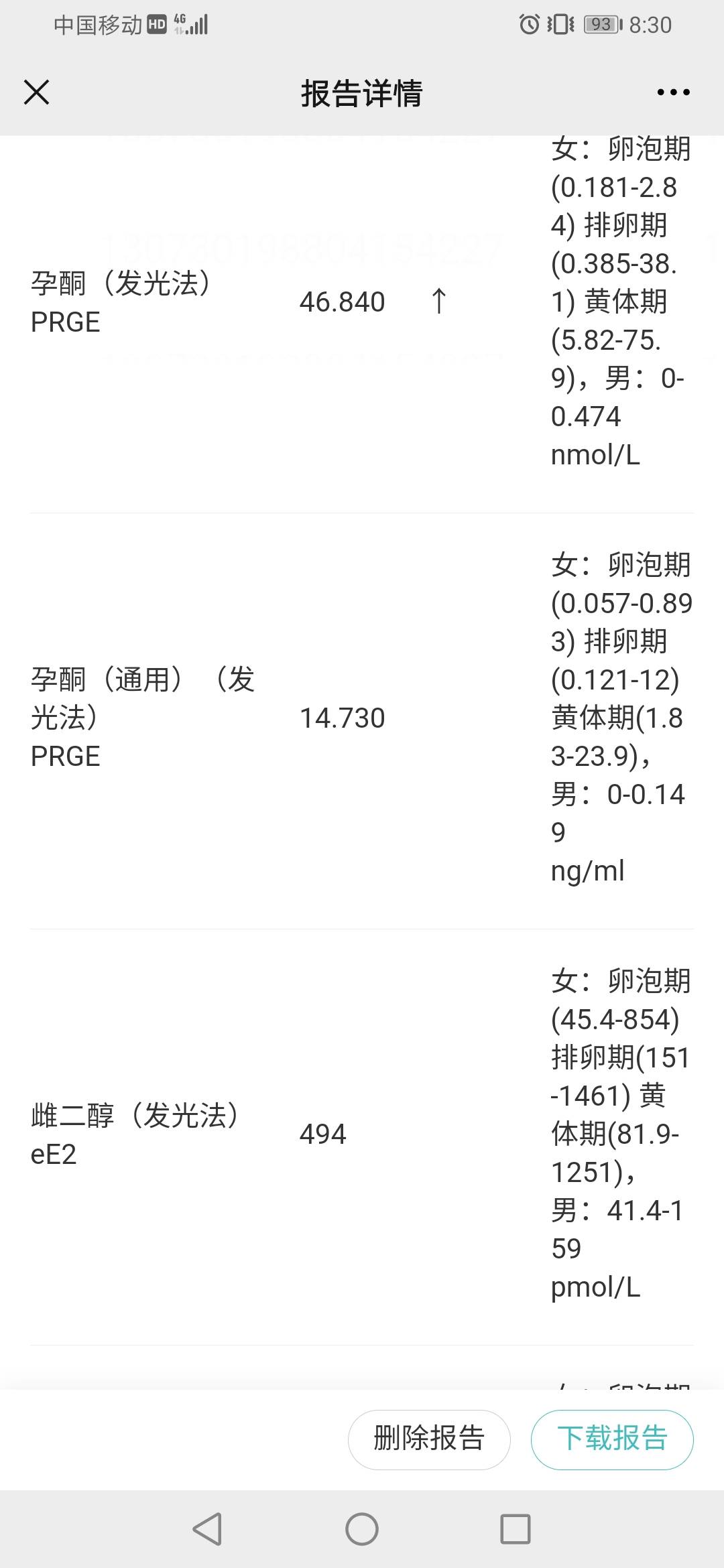Tap the value 14.730 in the report
The width and height of the screenshot is (724, 1568).
[342, 718]
